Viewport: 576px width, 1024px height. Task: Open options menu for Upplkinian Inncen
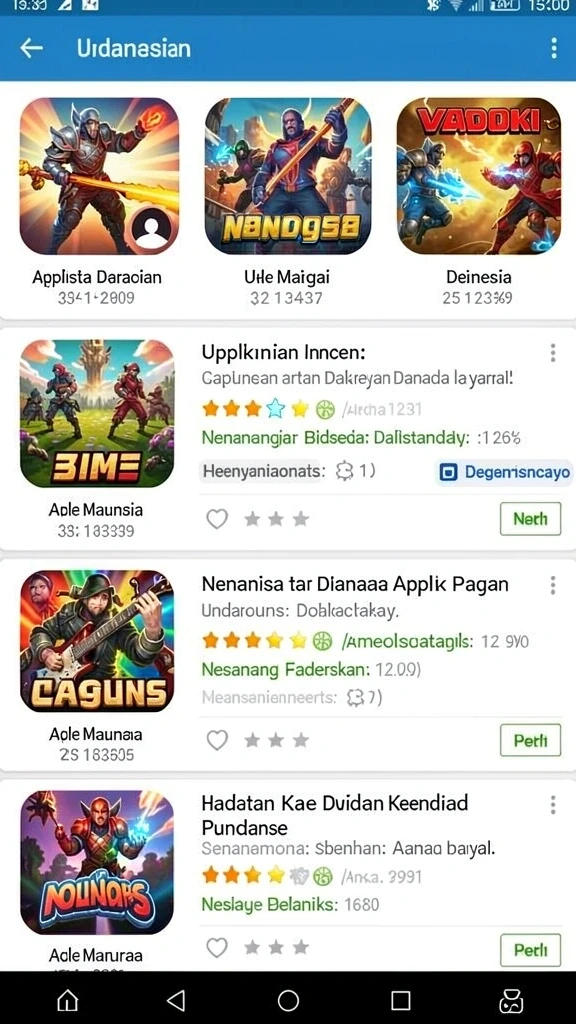553,353
